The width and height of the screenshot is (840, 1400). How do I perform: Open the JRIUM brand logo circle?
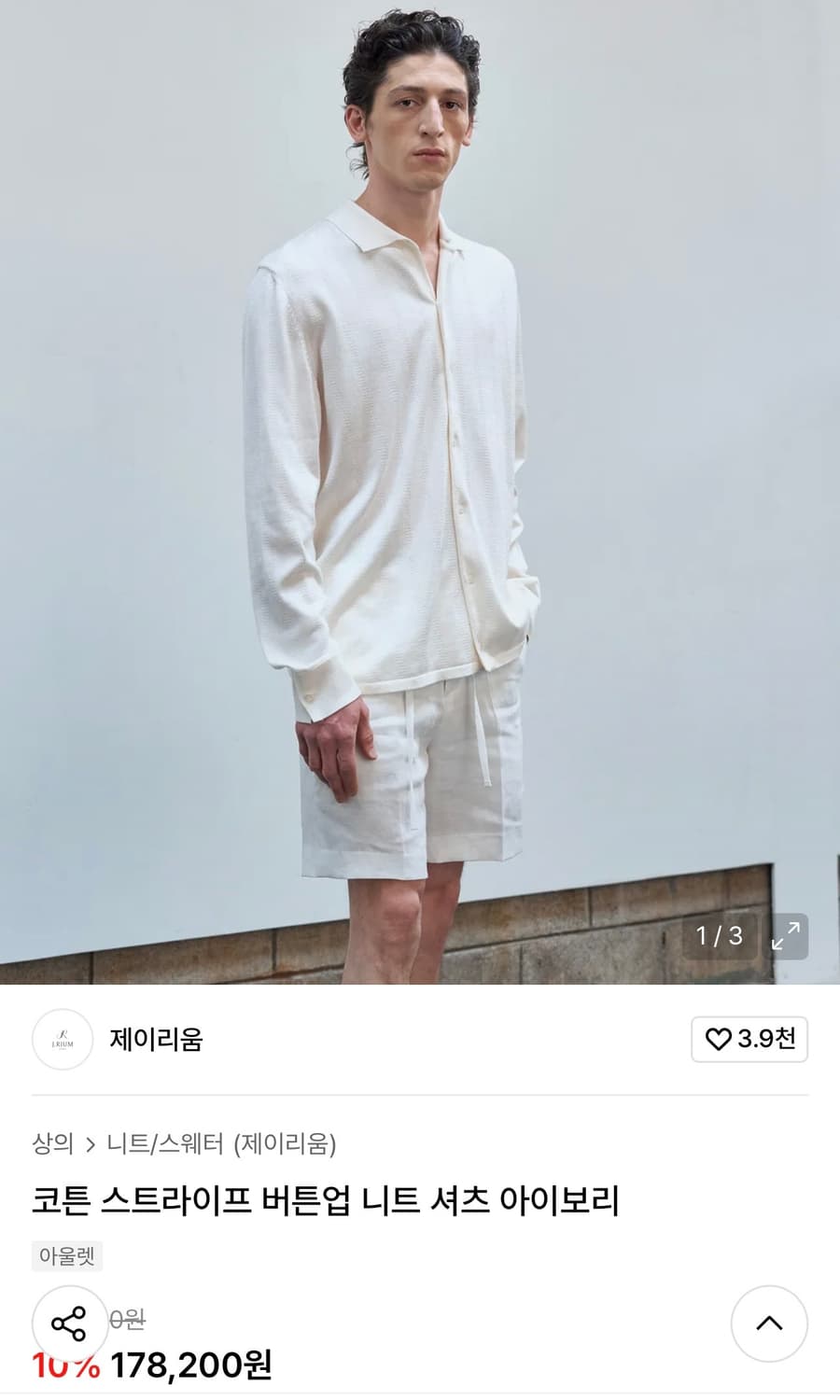point(63,1040)
